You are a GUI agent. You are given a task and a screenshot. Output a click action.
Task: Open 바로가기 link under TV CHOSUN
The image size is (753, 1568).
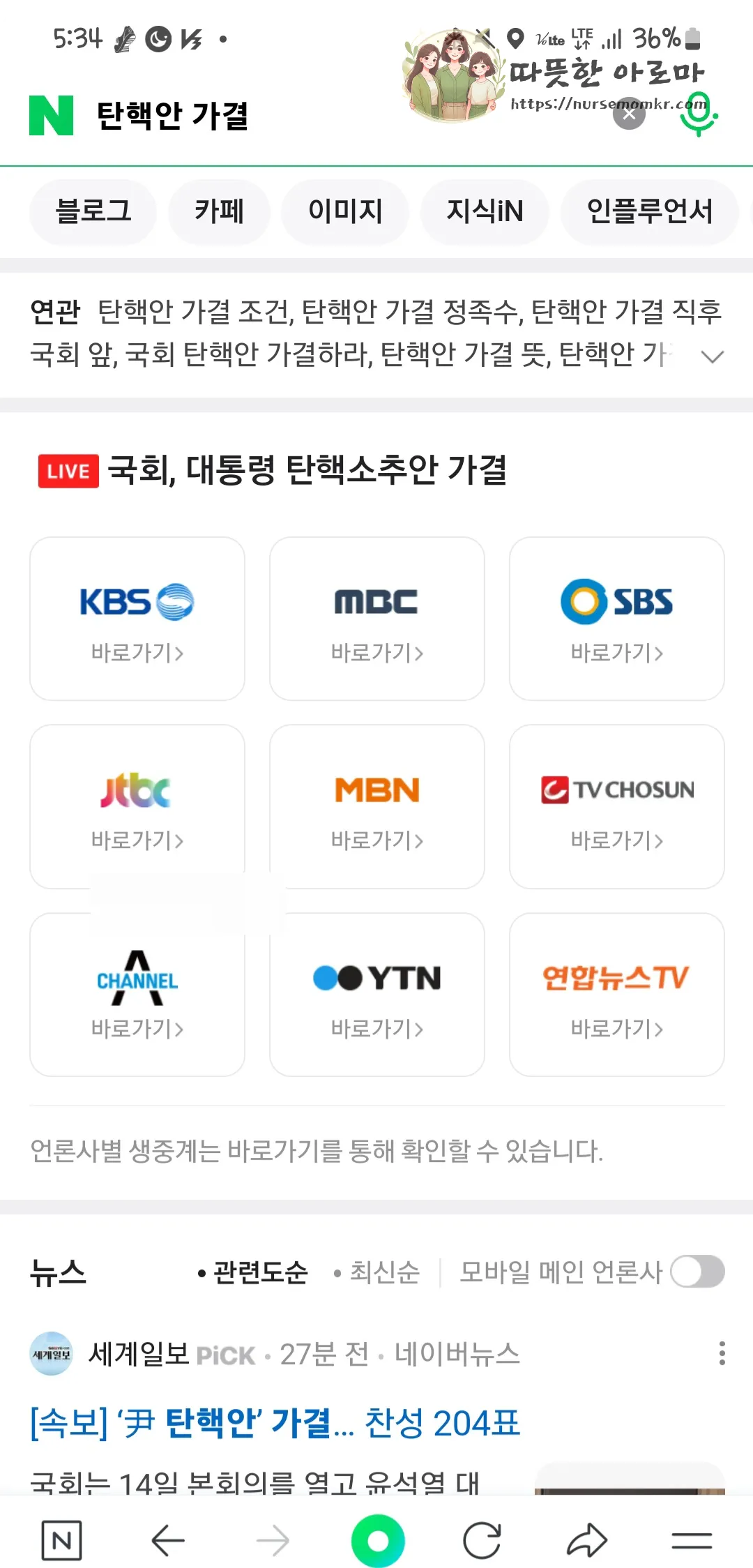coord(616,840)
